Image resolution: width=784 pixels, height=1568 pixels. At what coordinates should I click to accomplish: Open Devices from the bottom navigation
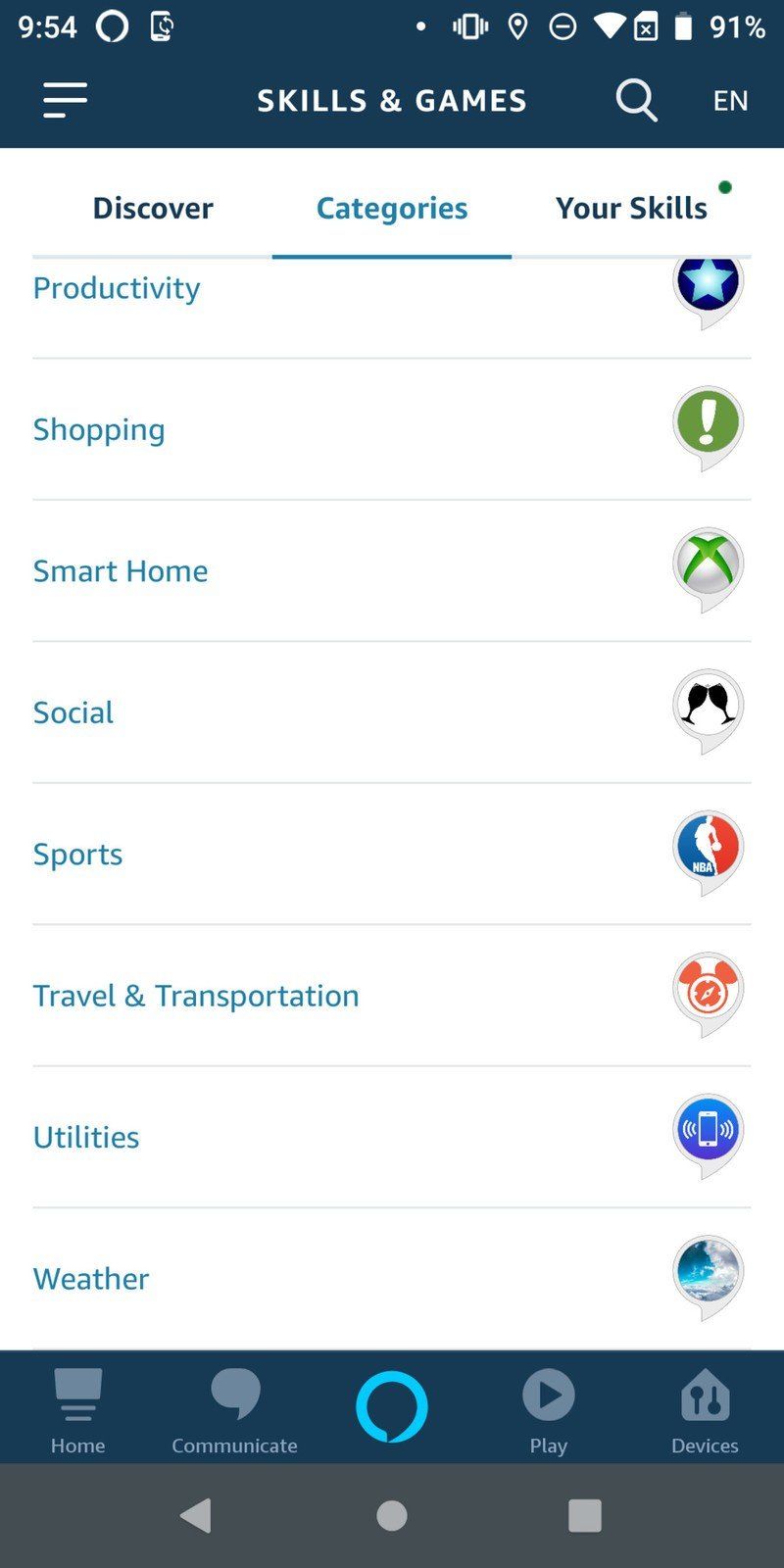click(x=705, y=1408)
